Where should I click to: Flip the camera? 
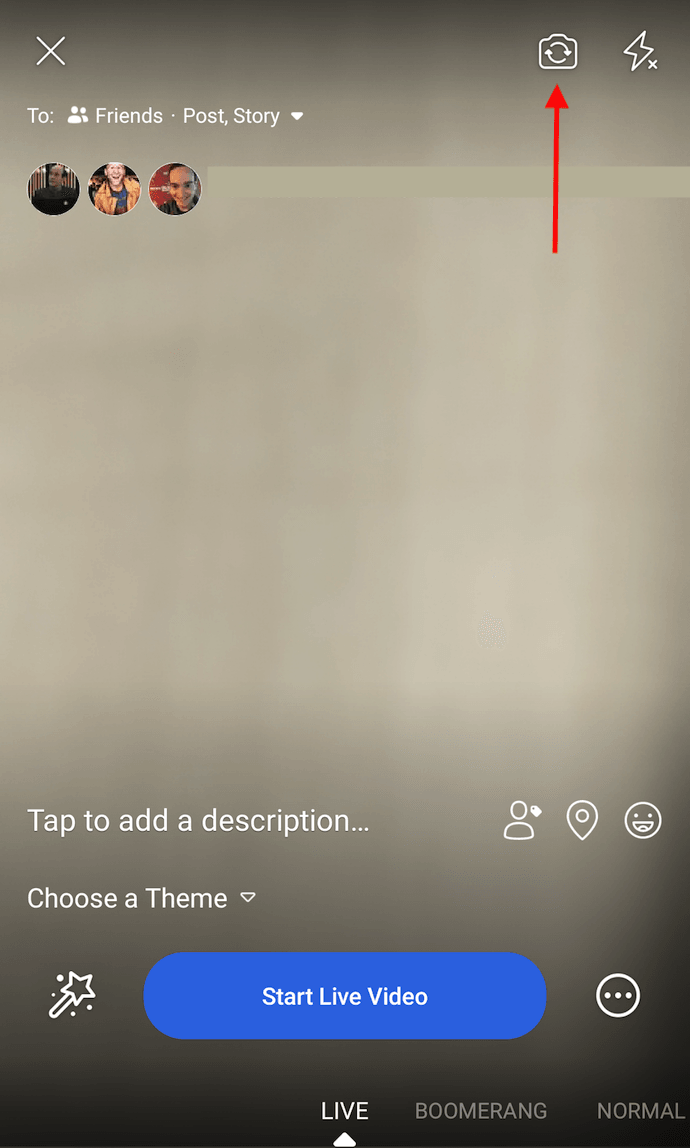[558, 51]
